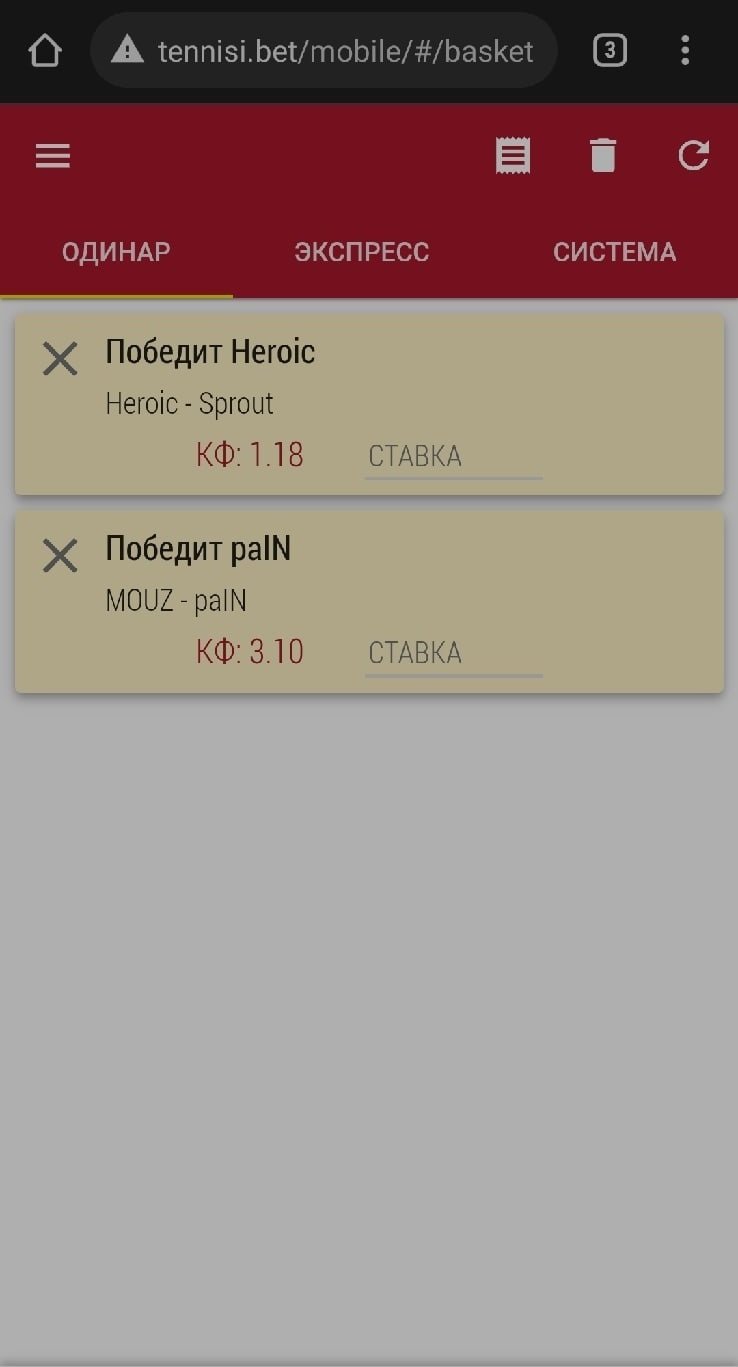Image resolution: width=738 pixels, height=1367 pixels.
Task: Remove the Победит Heroic bet
Action: point(60,358)
